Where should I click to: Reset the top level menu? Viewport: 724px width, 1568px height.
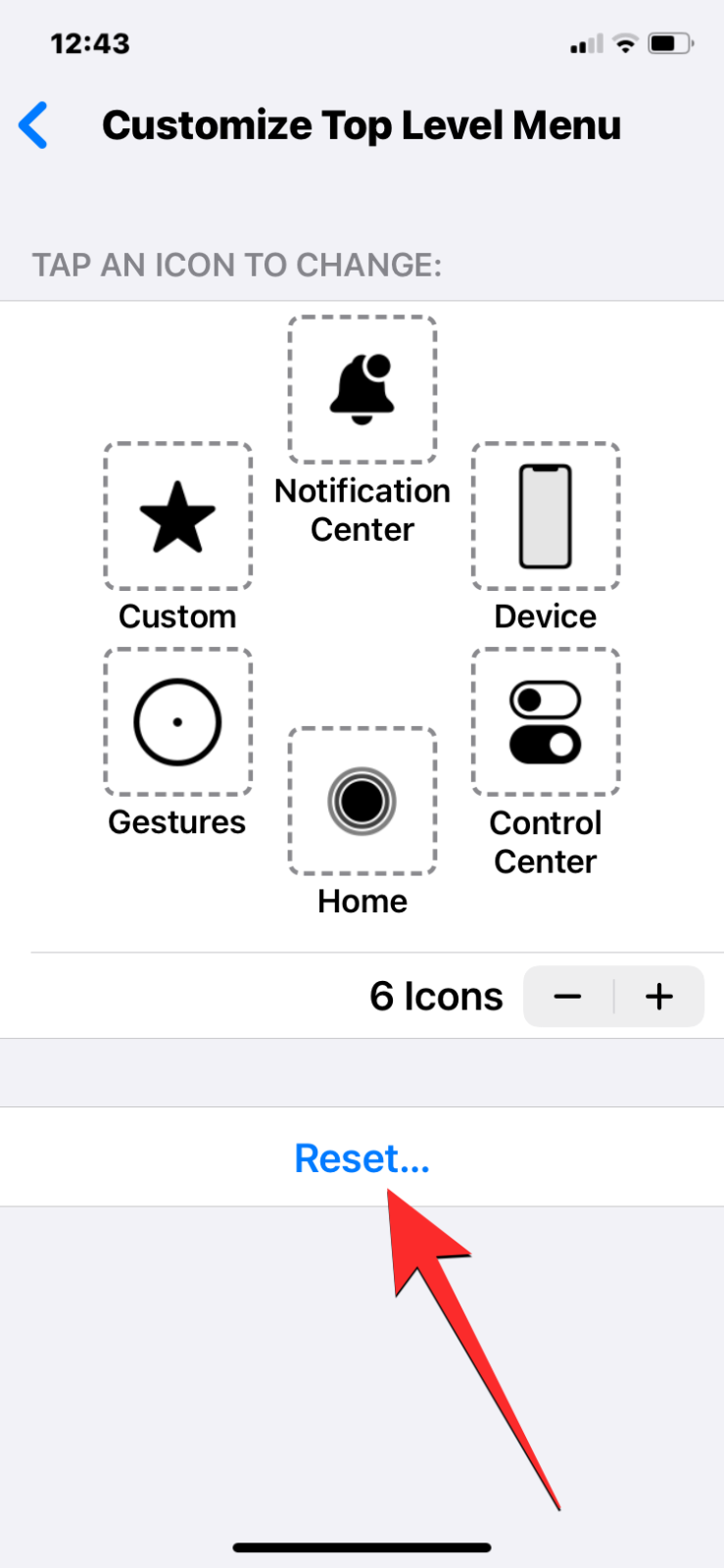tap(362, 1158)
